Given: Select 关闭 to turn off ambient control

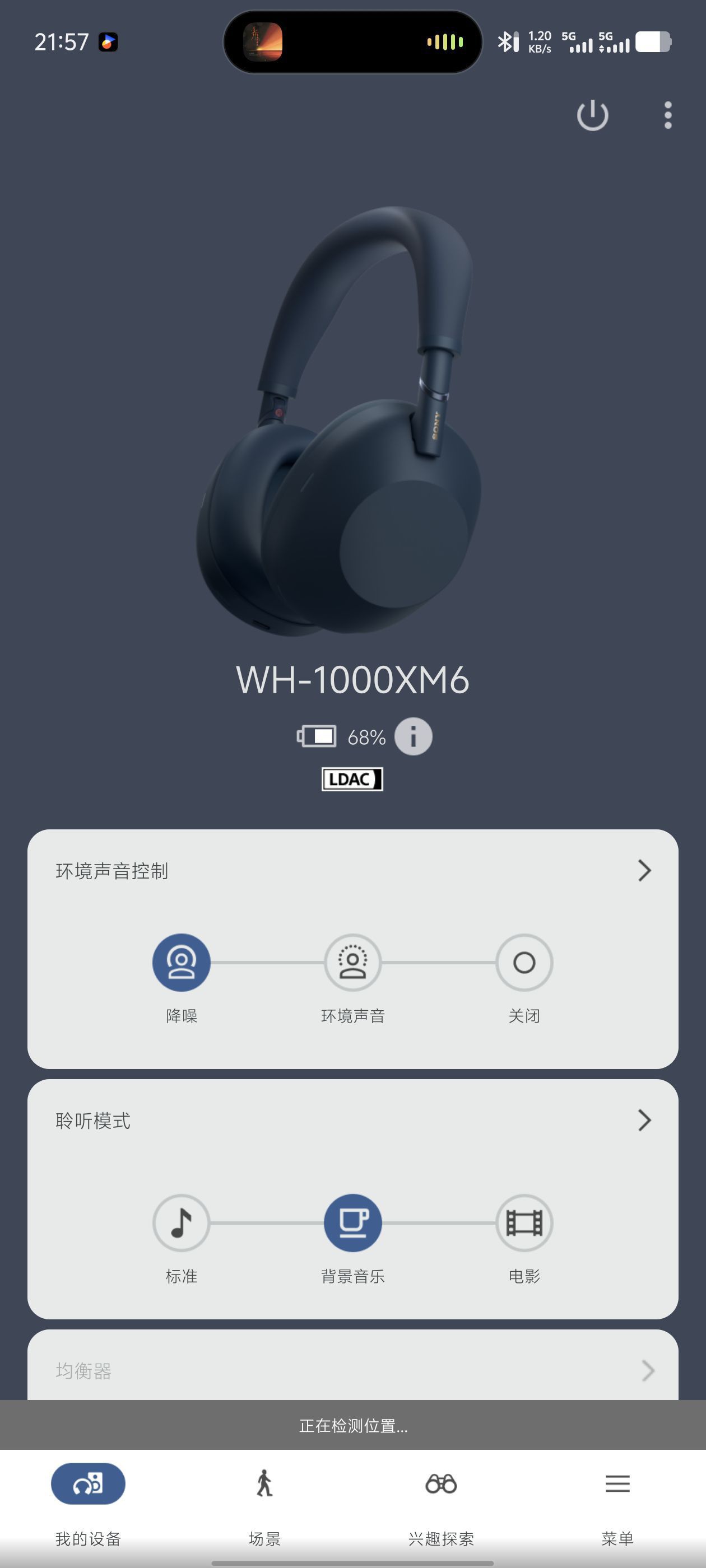Looking at the screenshot, I should 524,962.
